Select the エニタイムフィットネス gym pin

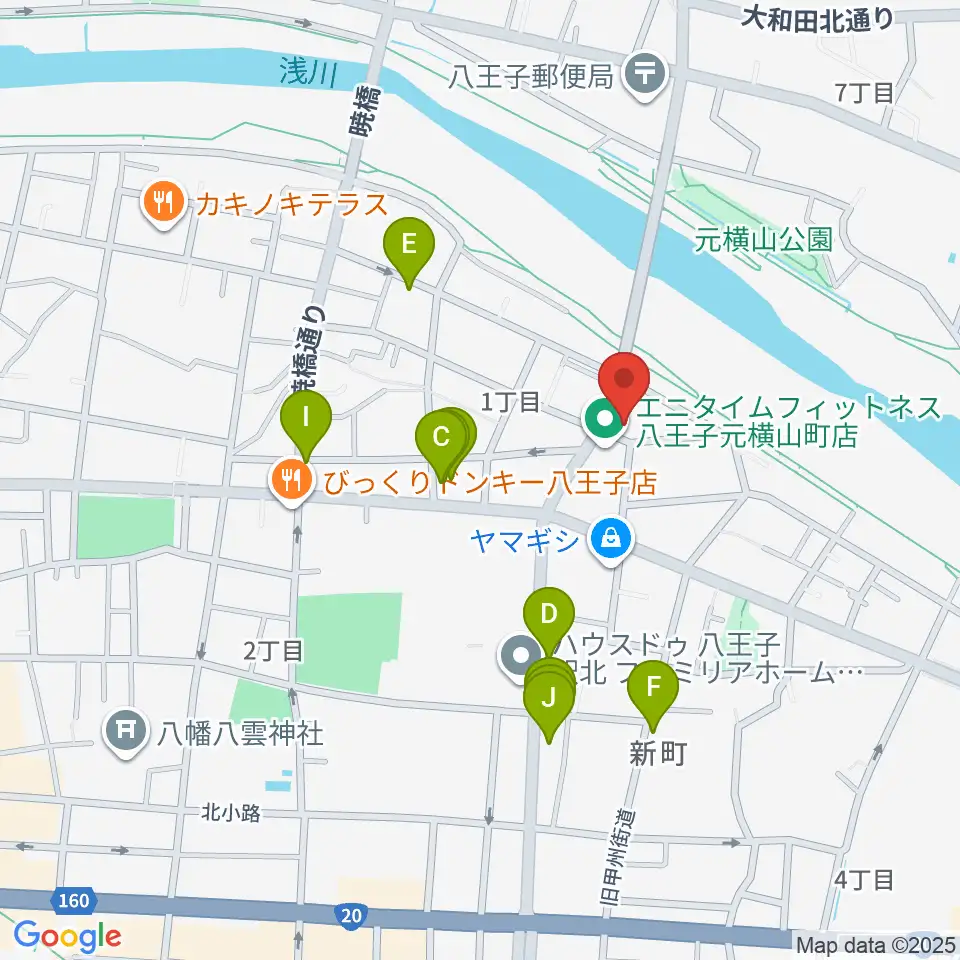(x=604, y=422)
